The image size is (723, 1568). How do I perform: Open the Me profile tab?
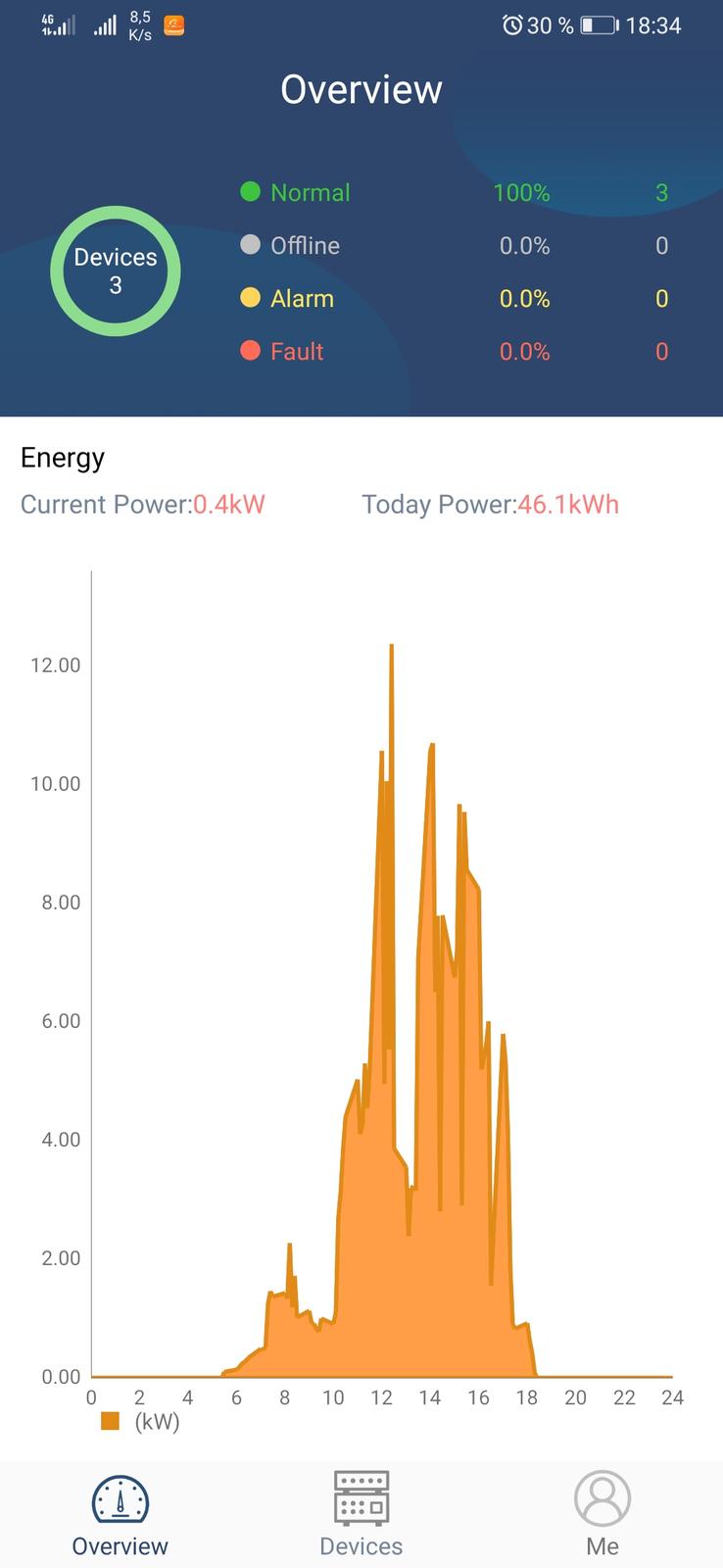602,1513
